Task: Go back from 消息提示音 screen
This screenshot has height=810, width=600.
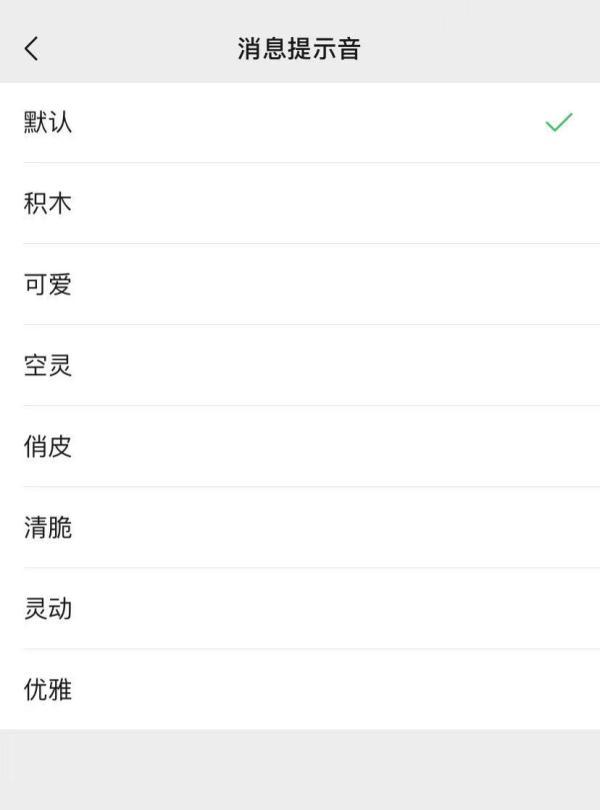Action: [x=32, y=48]
